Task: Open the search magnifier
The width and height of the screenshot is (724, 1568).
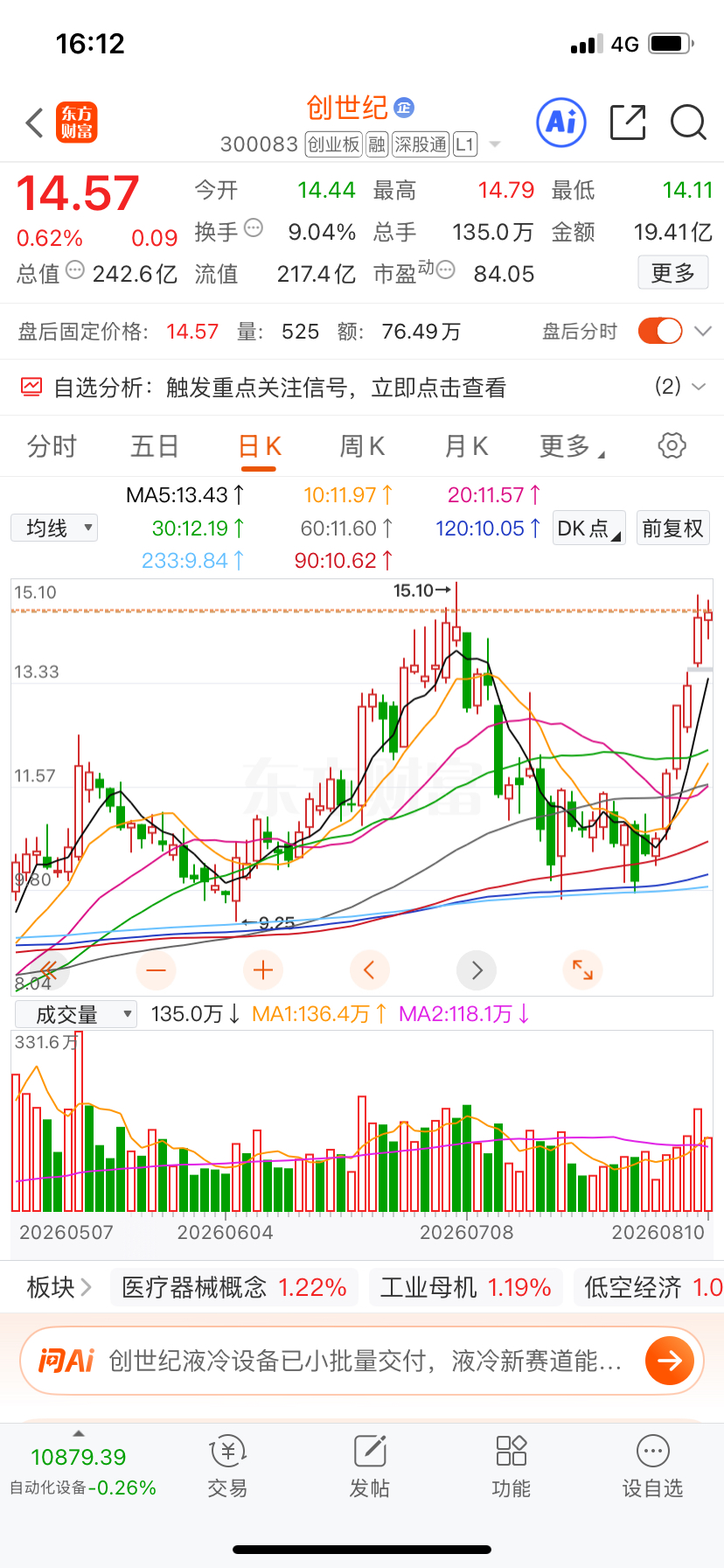Action: click(x=688, y=122)
